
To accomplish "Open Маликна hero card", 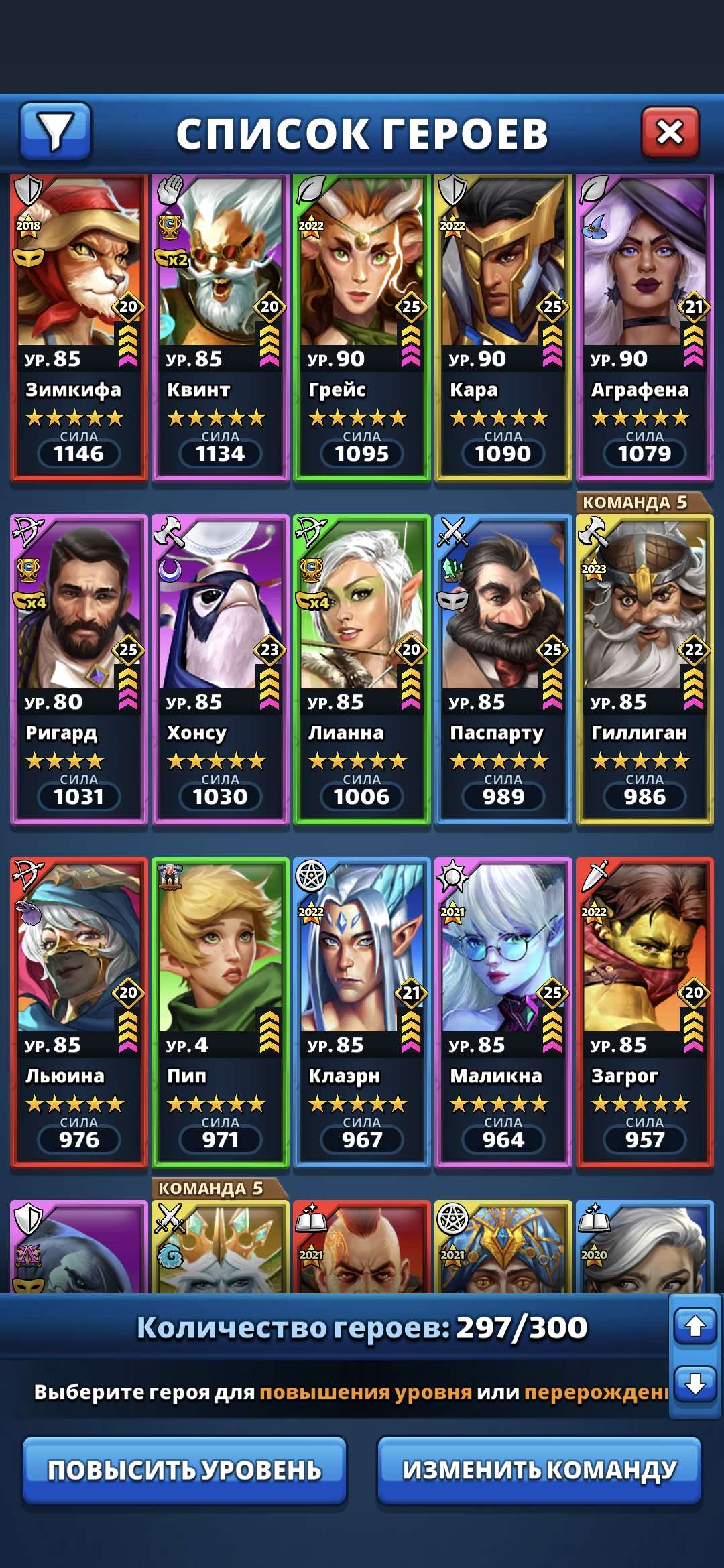I will [x=503, y=1012].
